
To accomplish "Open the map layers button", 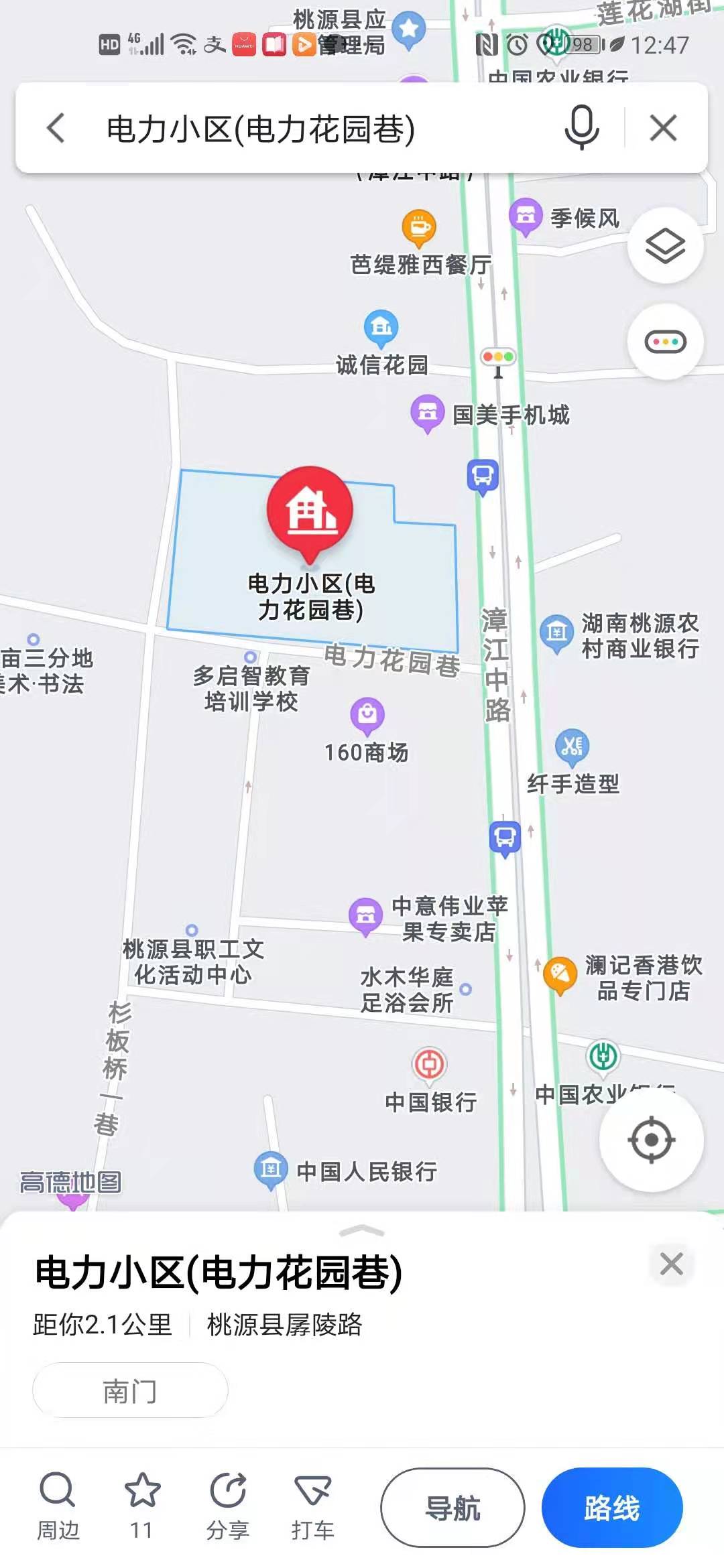I will coord(665,246).
